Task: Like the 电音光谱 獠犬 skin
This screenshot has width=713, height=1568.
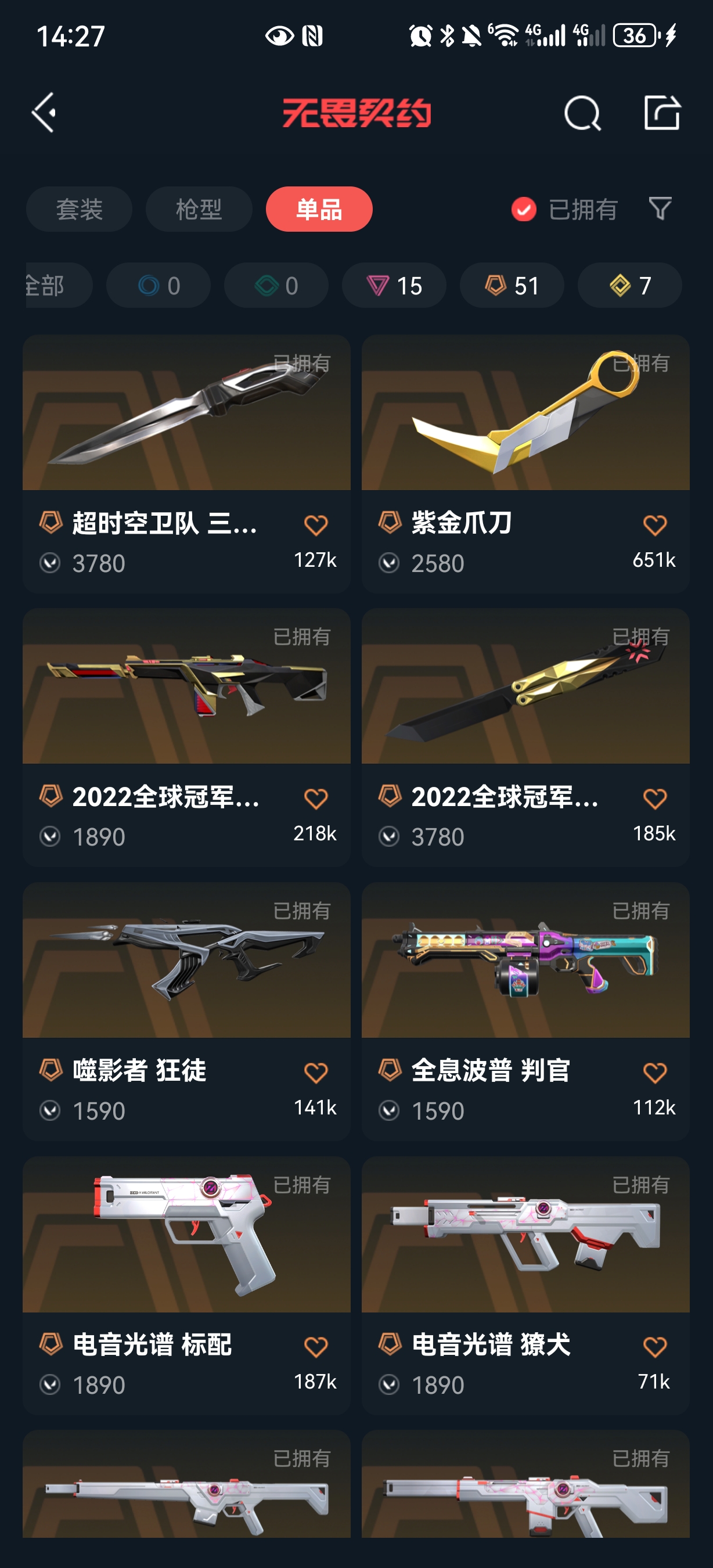Action: coord(654,1346)
